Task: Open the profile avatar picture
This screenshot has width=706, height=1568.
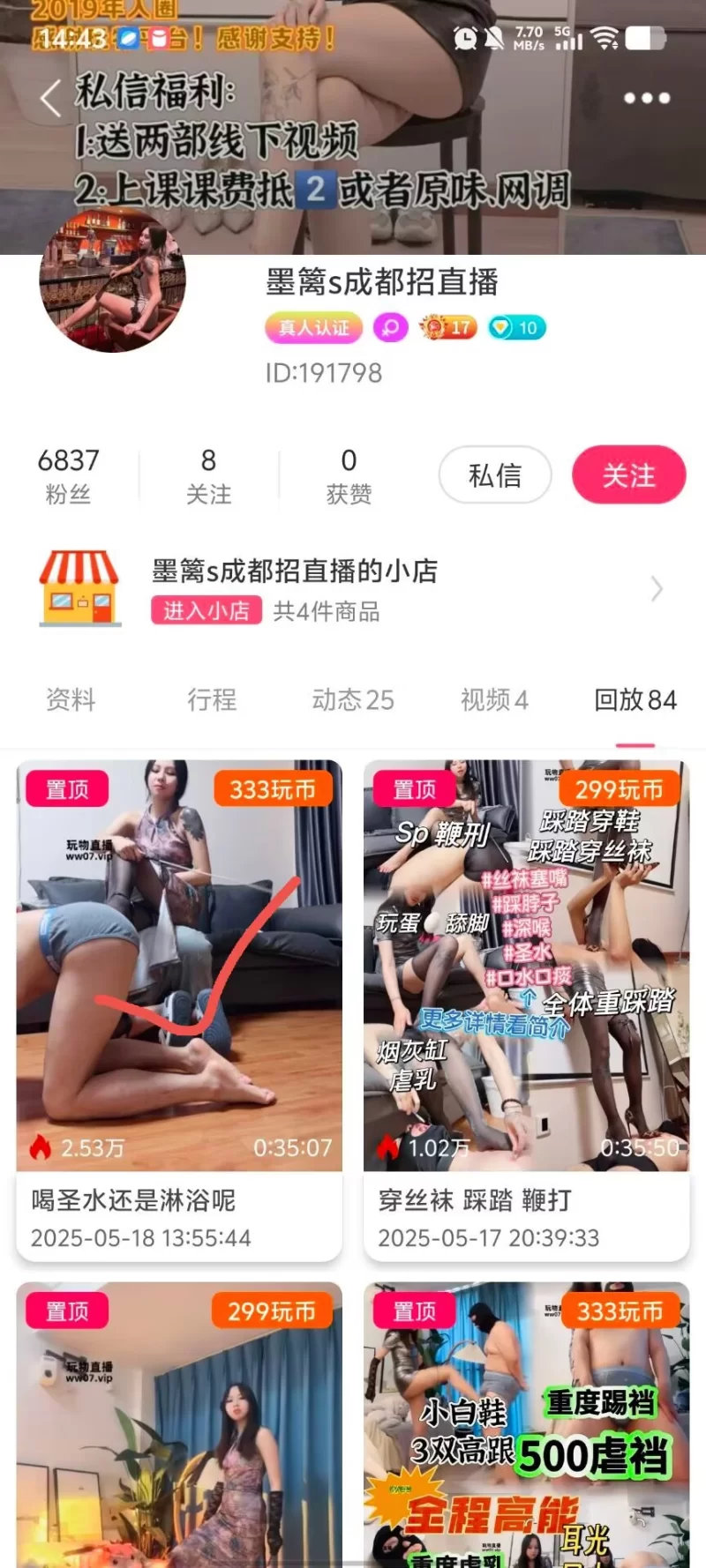Action: point(112,282)
